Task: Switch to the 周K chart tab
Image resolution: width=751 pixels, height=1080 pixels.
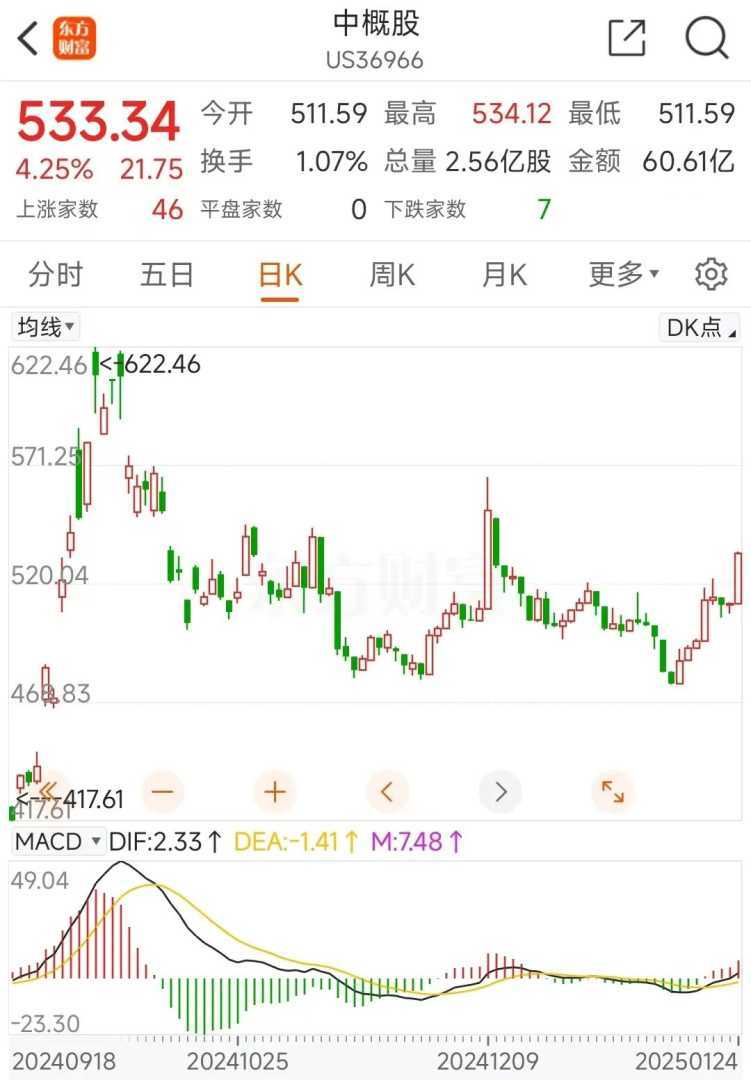Action: click(392, 275)
